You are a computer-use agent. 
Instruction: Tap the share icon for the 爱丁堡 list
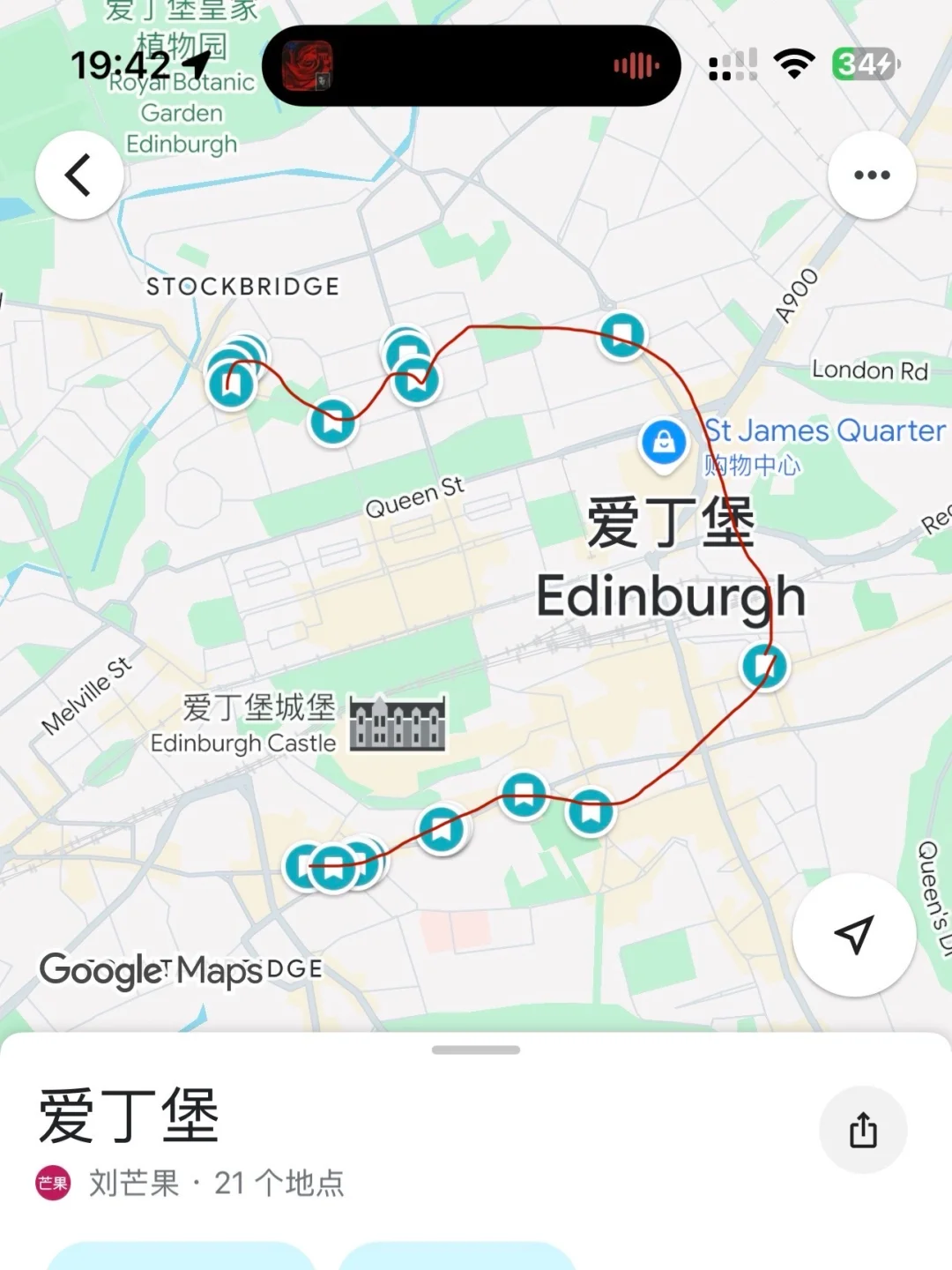pos(865,1130)
